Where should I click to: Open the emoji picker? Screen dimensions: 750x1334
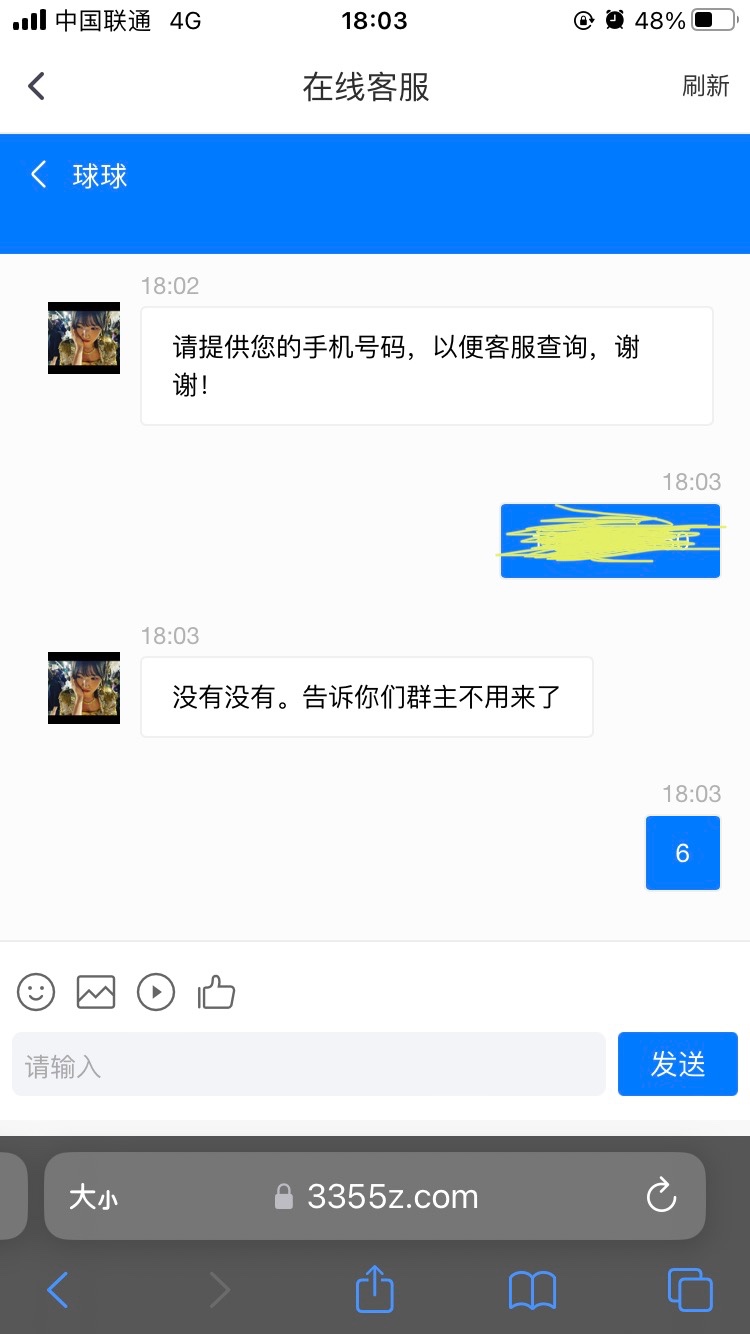click(x=36, y=992)
